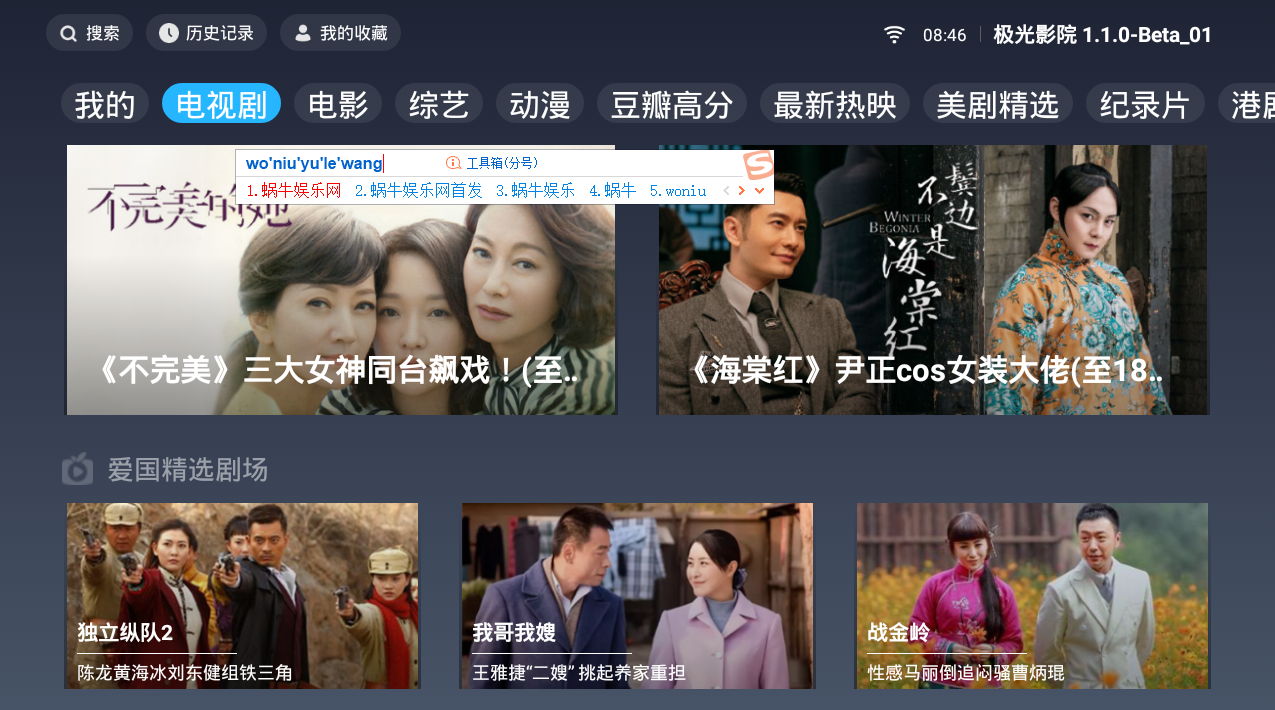1275x710 pixels.
Task: Open the 《海棠红》 featured banner
Action: 933,300
